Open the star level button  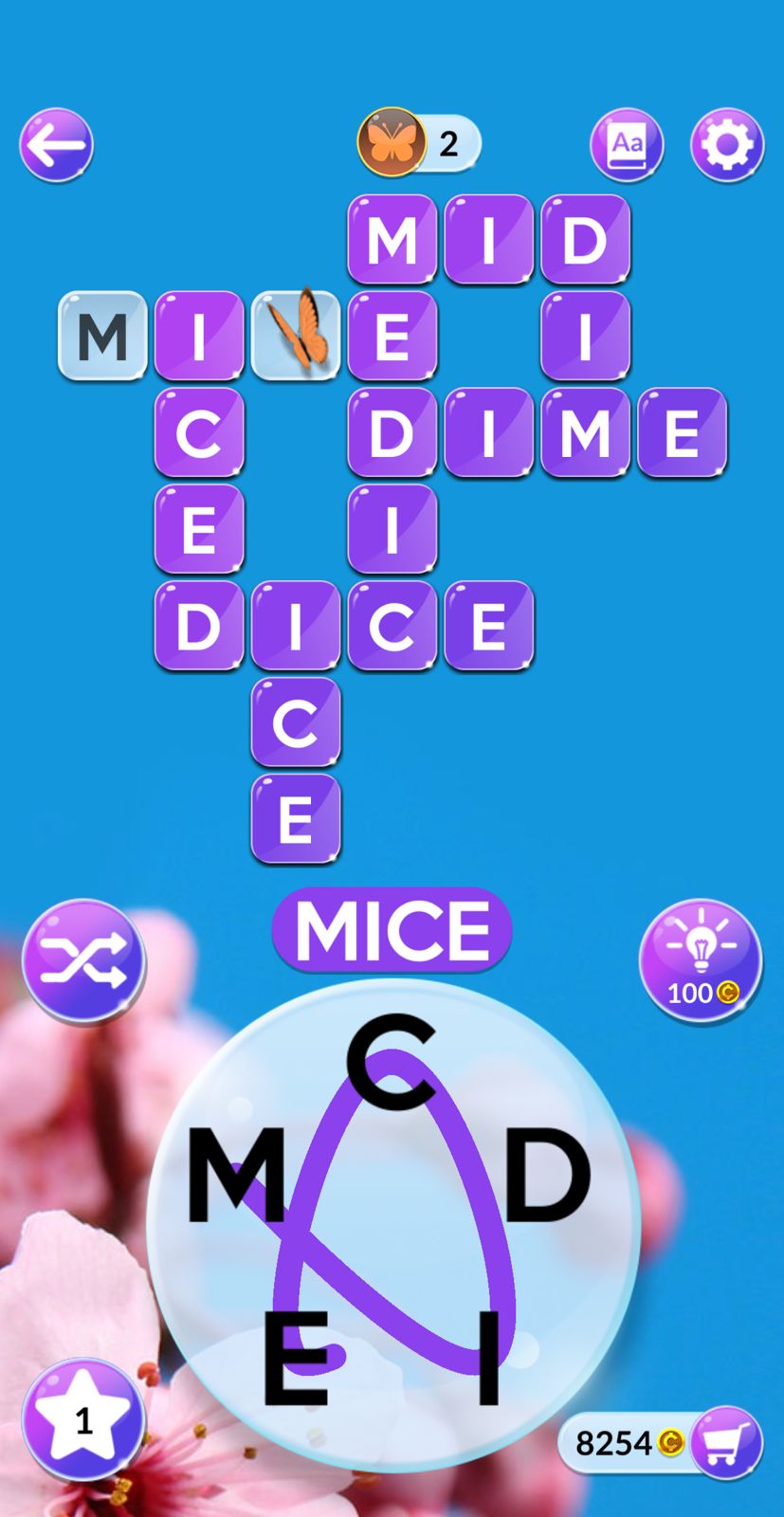83,1419
